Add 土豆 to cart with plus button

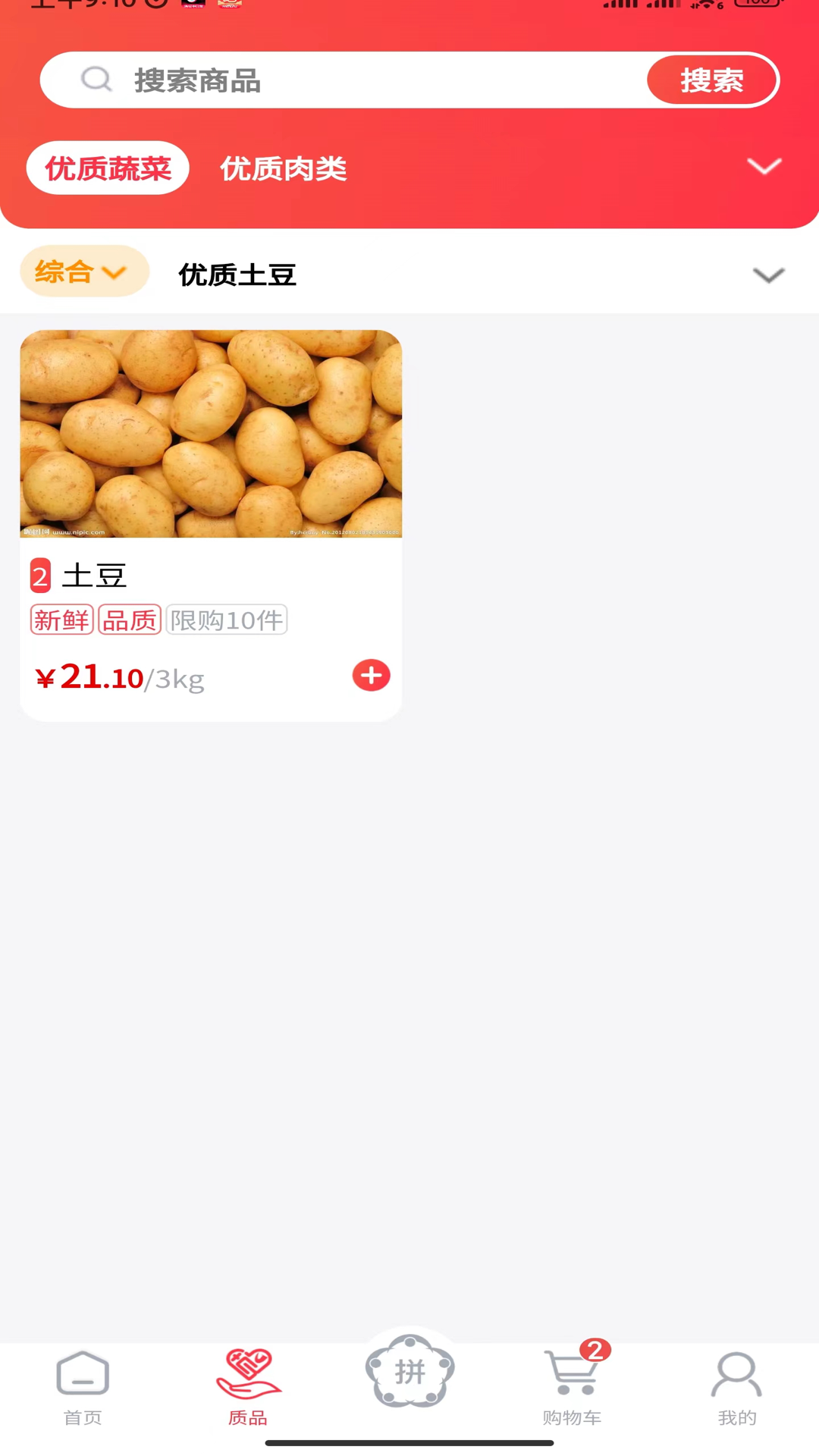371,675
